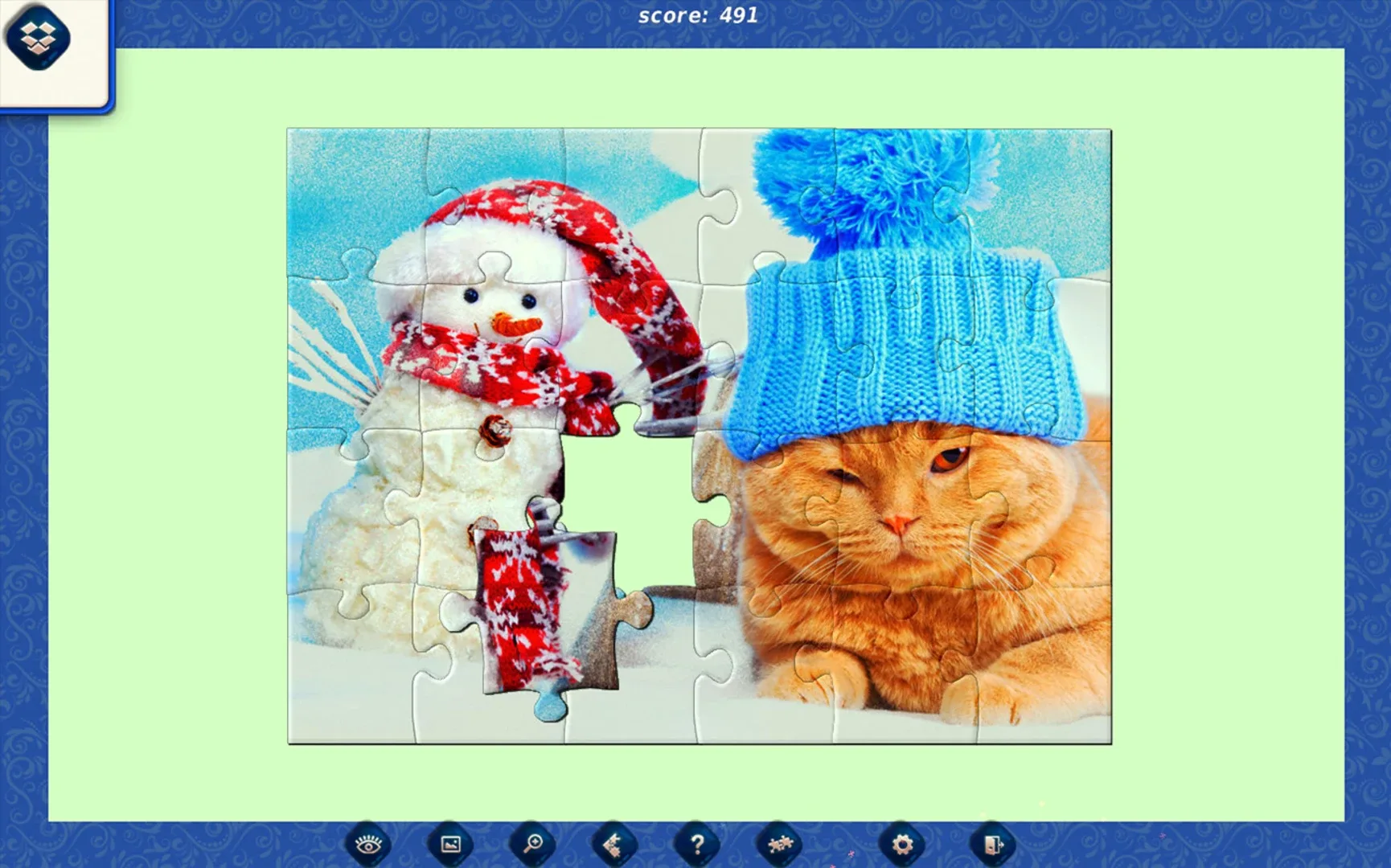Screen dimensions: 1391x868
Task: Tap the eye preview icon
Action: point(368,844)
